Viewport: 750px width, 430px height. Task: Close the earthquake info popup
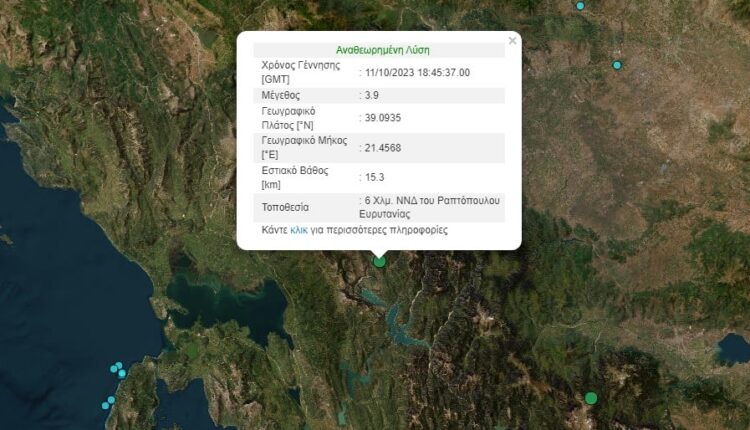tap(512, 41)
